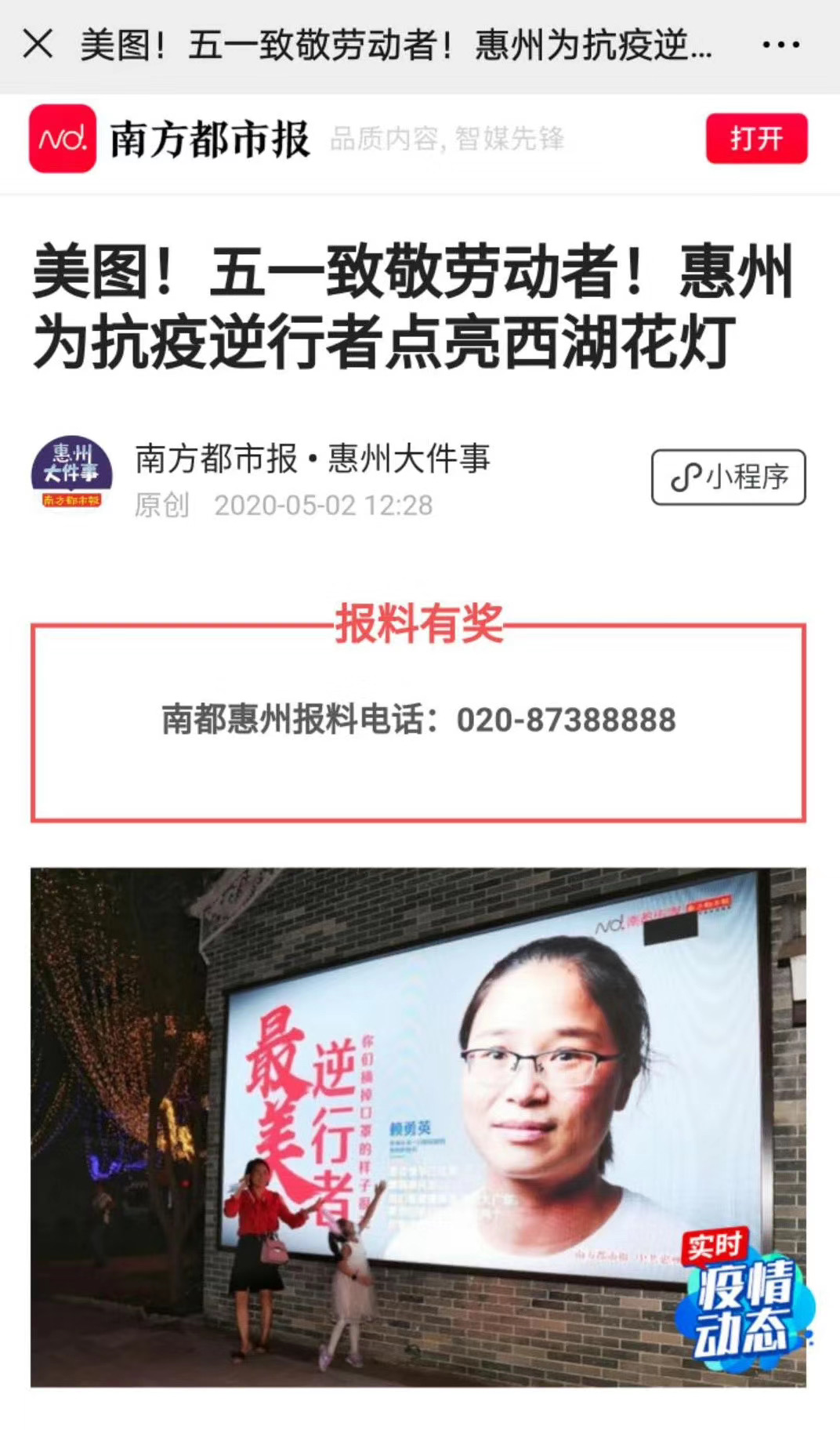840x1441 pixels.
Task: Open the 小程序 mini program
Action: 728,477
